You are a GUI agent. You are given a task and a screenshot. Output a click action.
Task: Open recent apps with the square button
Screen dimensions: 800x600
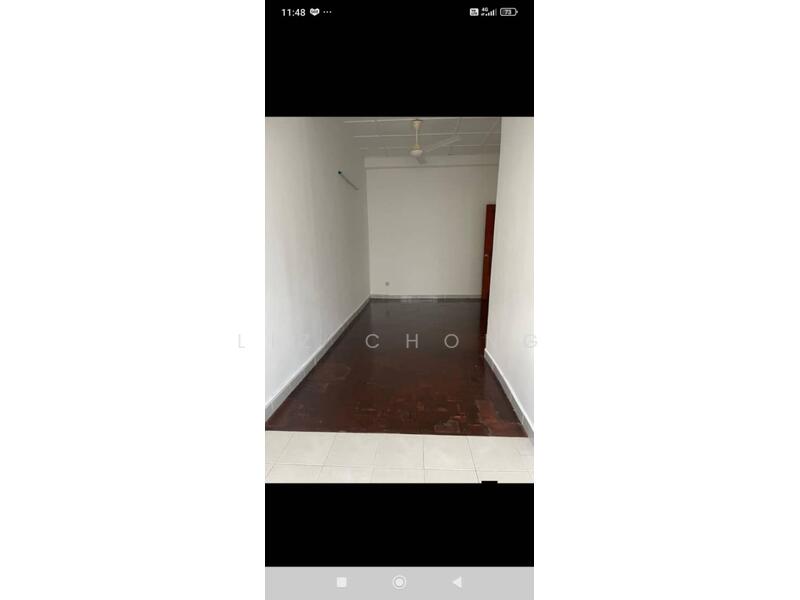point(342,582)
